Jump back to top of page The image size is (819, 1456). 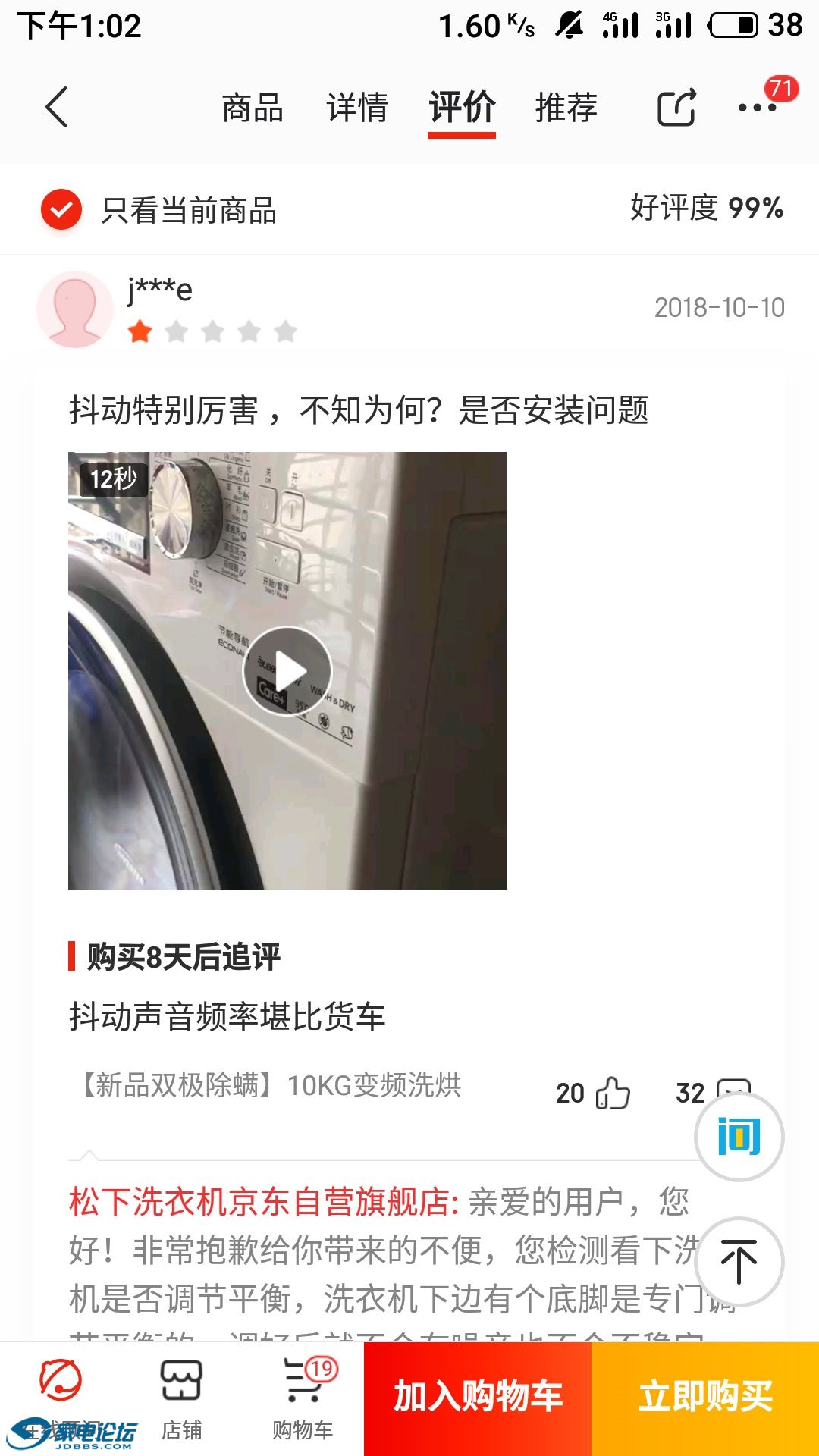click(739, 1262)
